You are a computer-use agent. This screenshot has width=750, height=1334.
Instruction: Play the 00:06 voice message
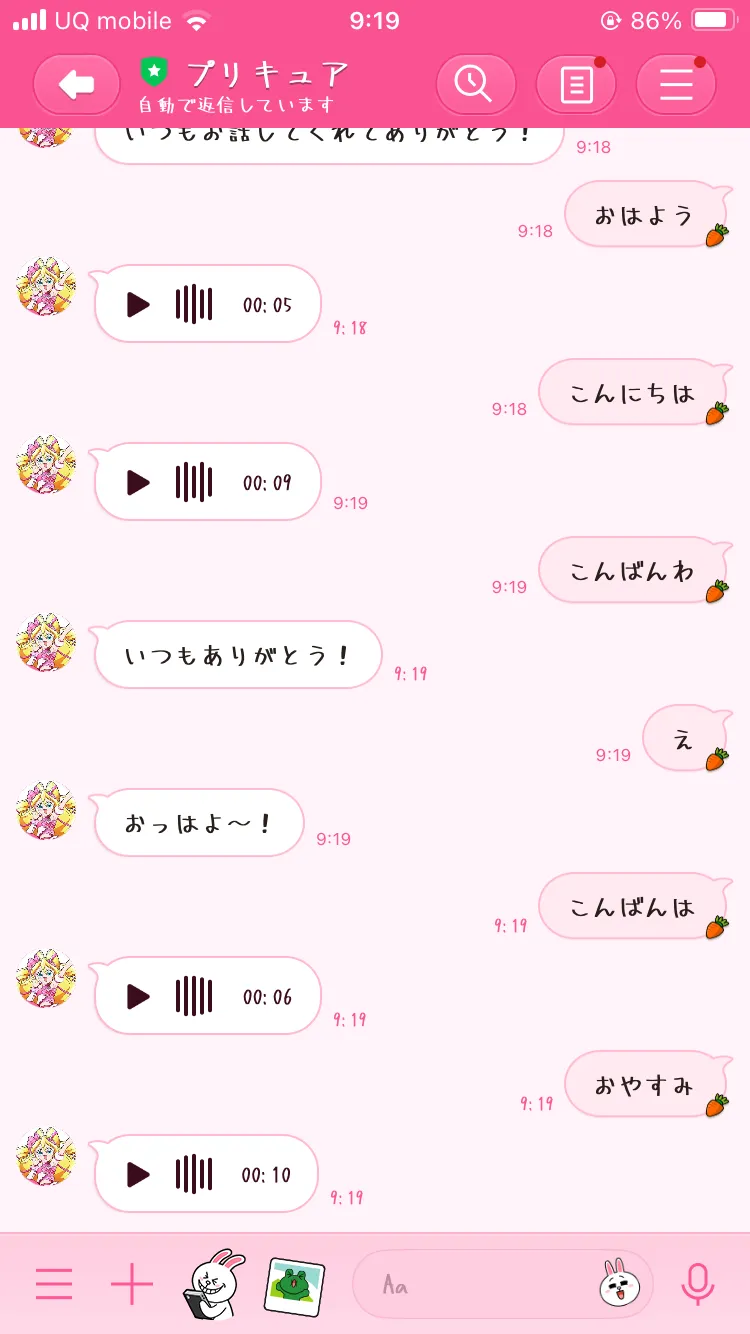click(x=138, y=996)
